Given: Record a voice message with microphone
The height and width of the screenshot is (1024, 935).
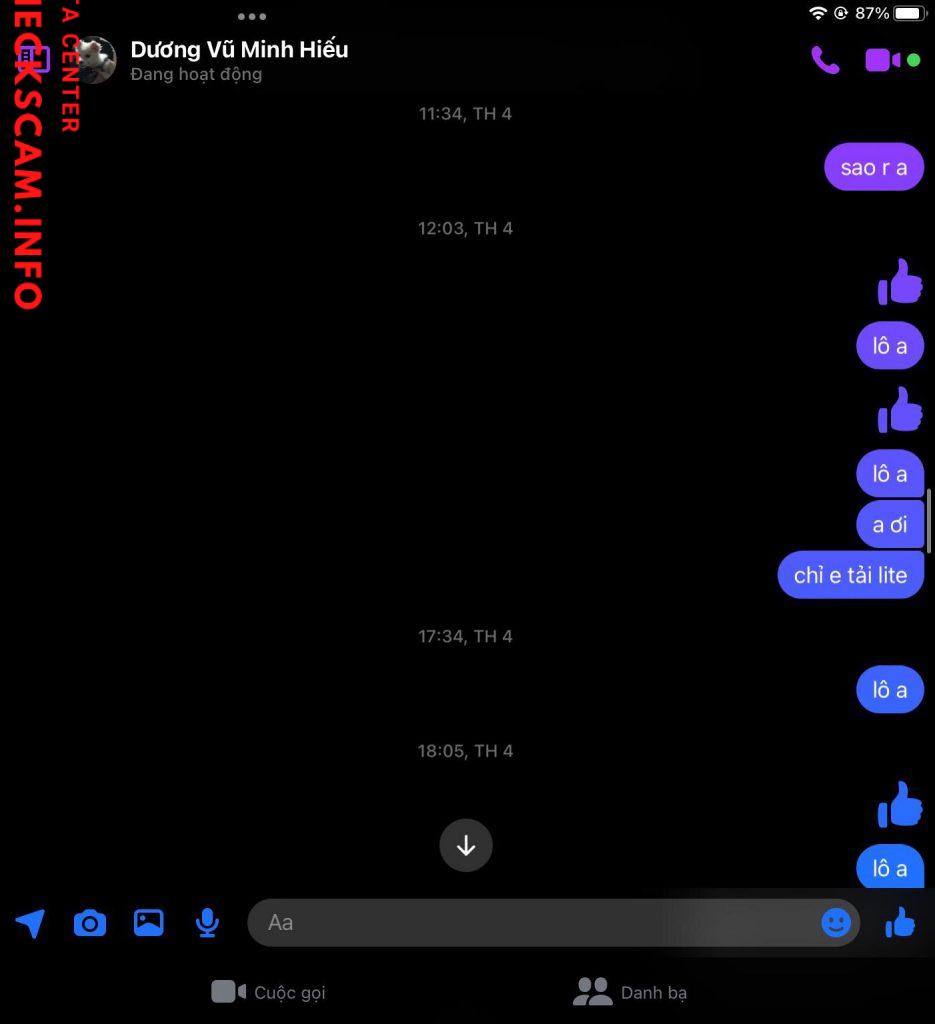Looking at the screenshot, I should pyautogui.click(x=207, y=922).
